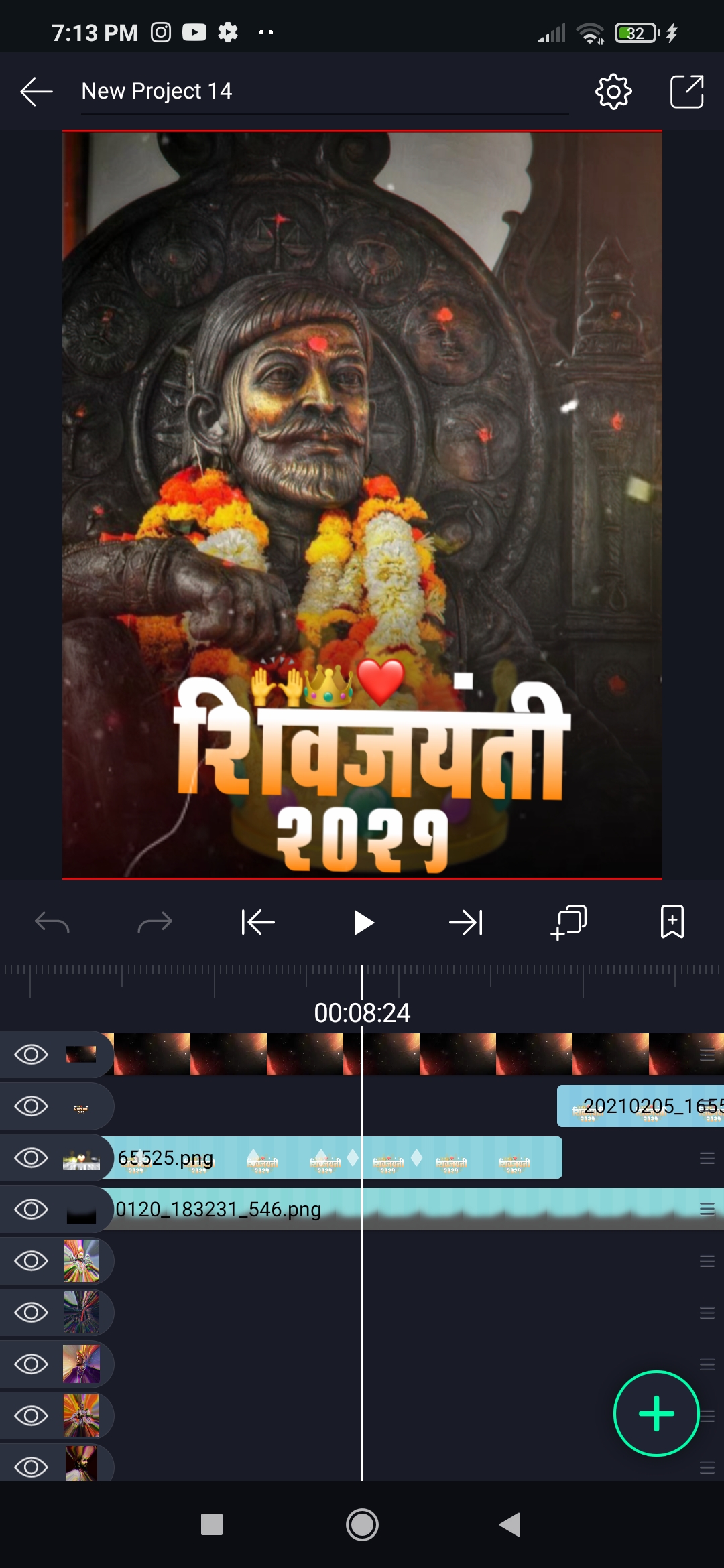The image size is (724, 1568).
Task: Tap the duplicate layer icon
Action: click(x=568, y=923)
